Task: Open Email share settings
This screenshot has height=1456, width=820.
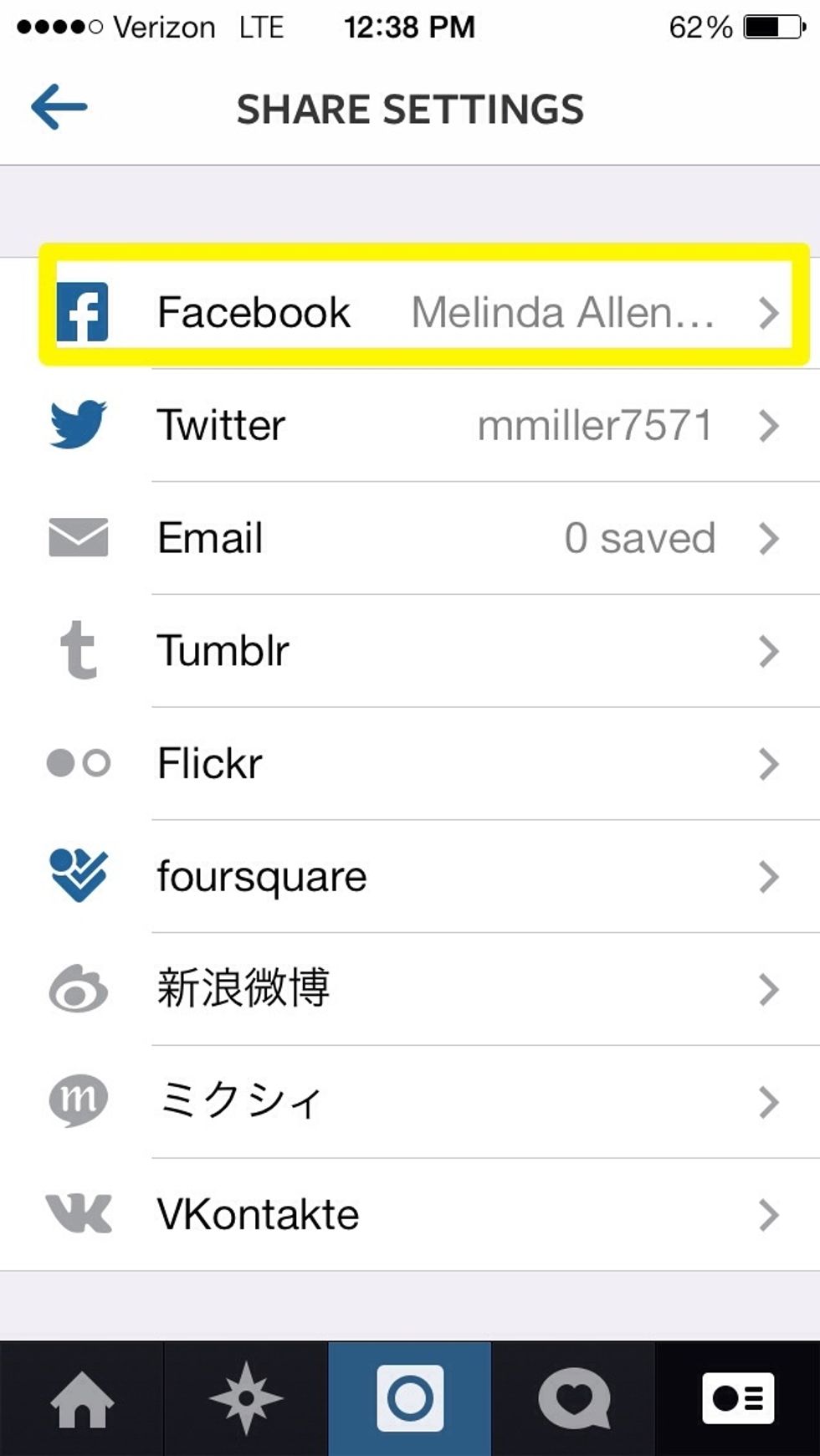Action: click(x=410, y=538)
